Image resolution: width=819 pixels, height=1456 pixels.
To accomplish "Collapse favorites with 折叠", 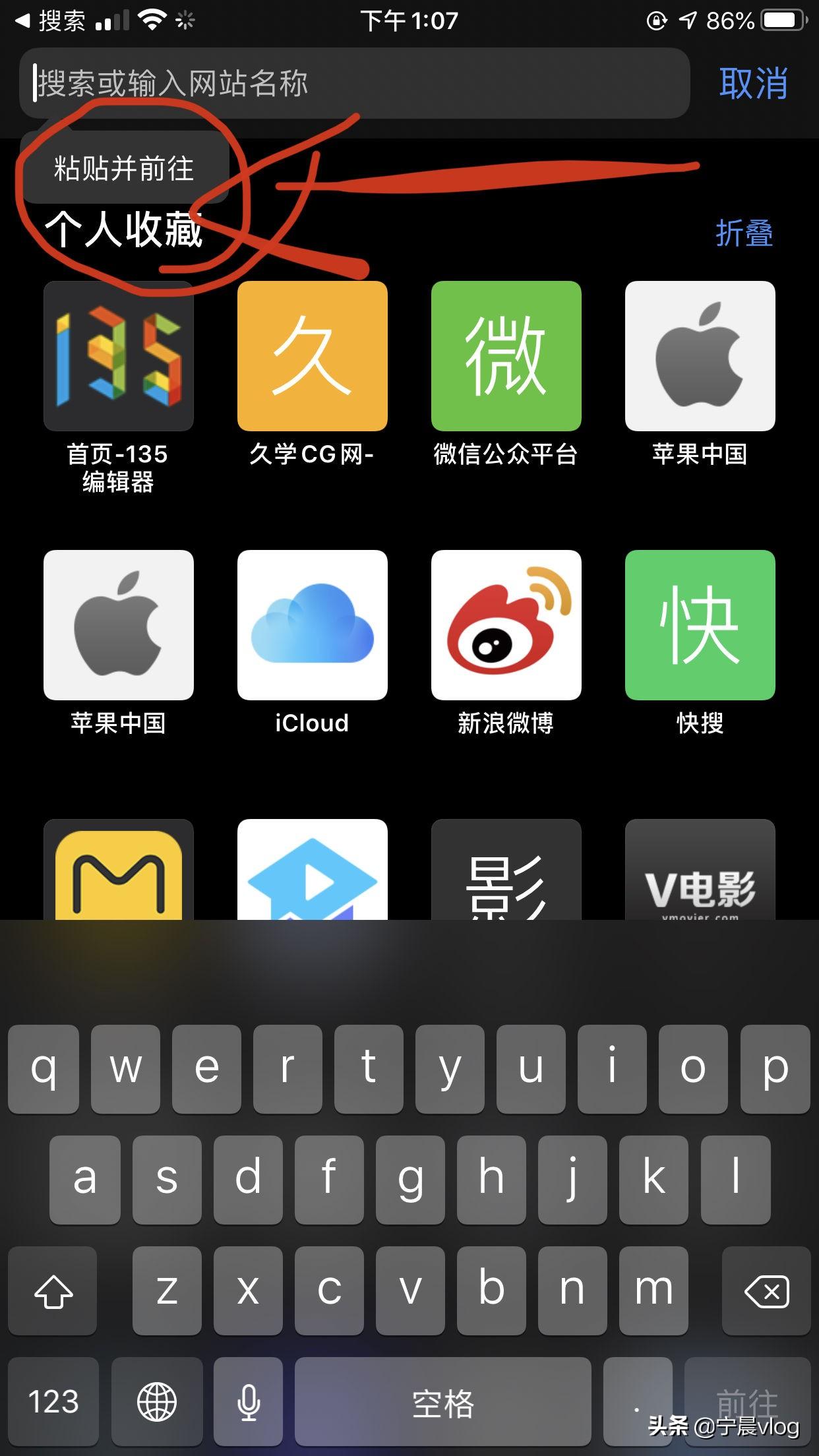I will pos(744,233).
